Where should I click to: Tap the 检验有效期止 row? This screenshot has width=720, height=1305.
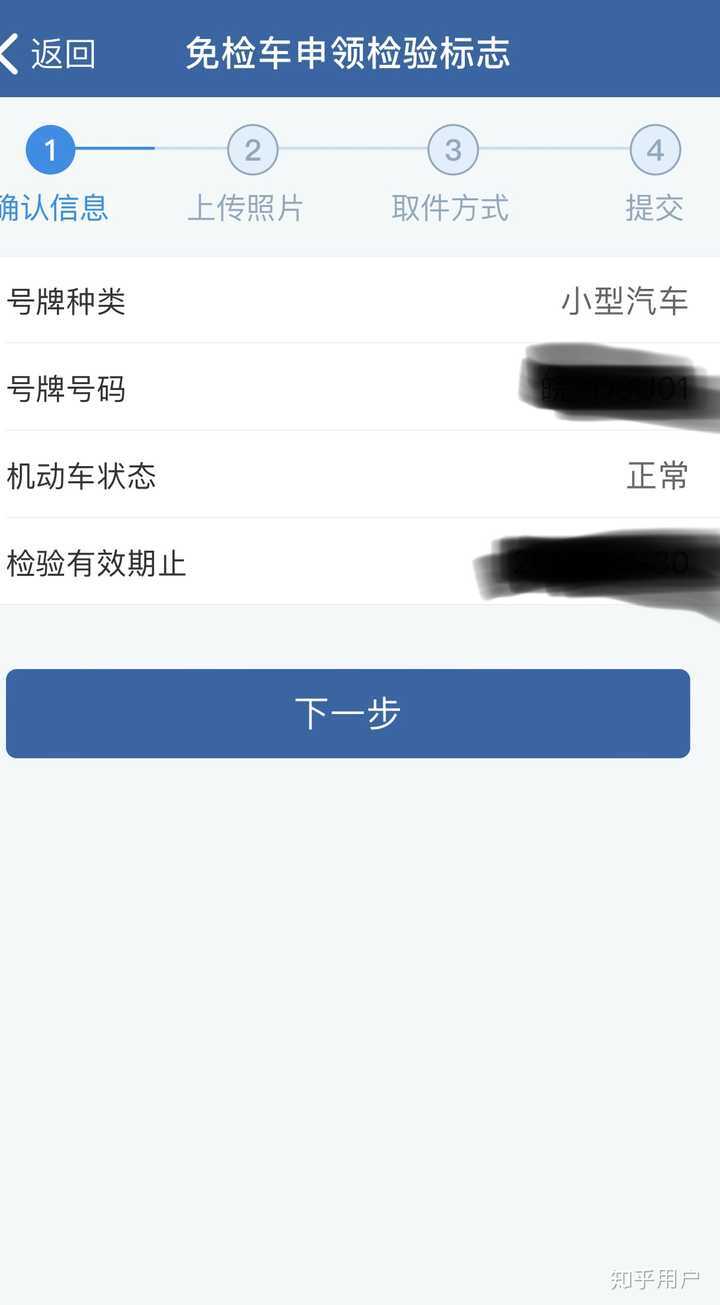click(x=360, y=565)
